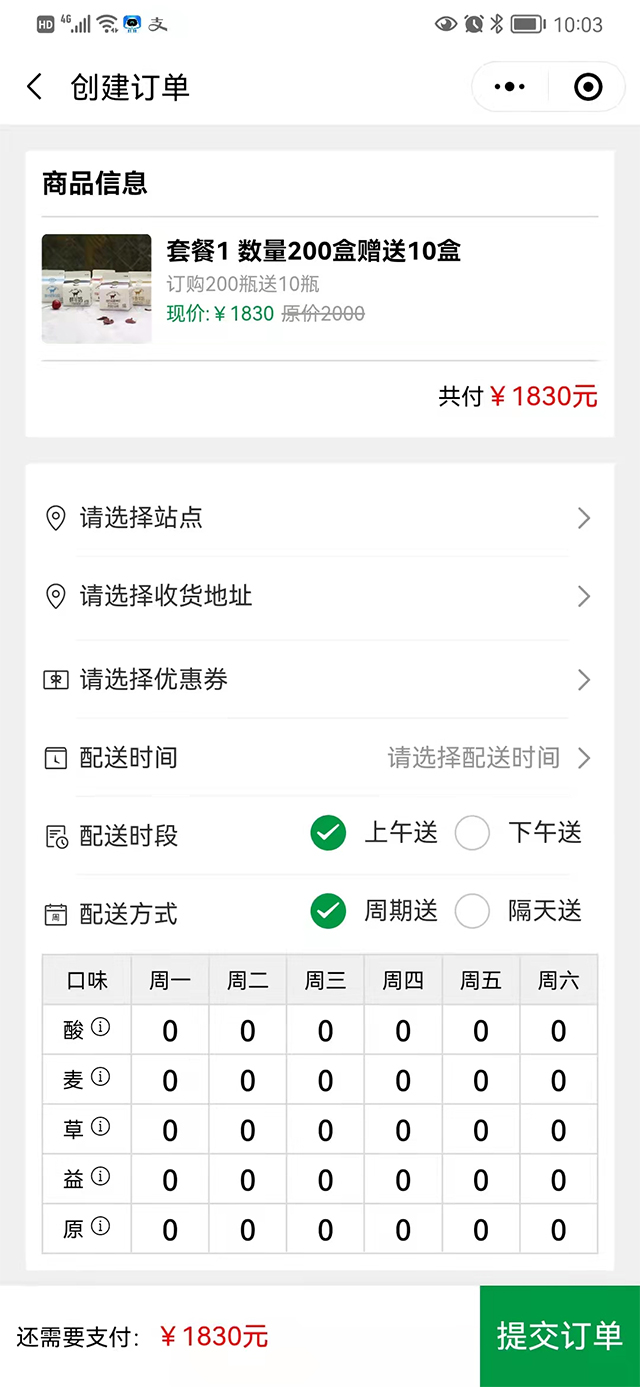Viewport: 640px width, 1387px height.
Task: Close the mini program with target icon
Action: (588, 87)
